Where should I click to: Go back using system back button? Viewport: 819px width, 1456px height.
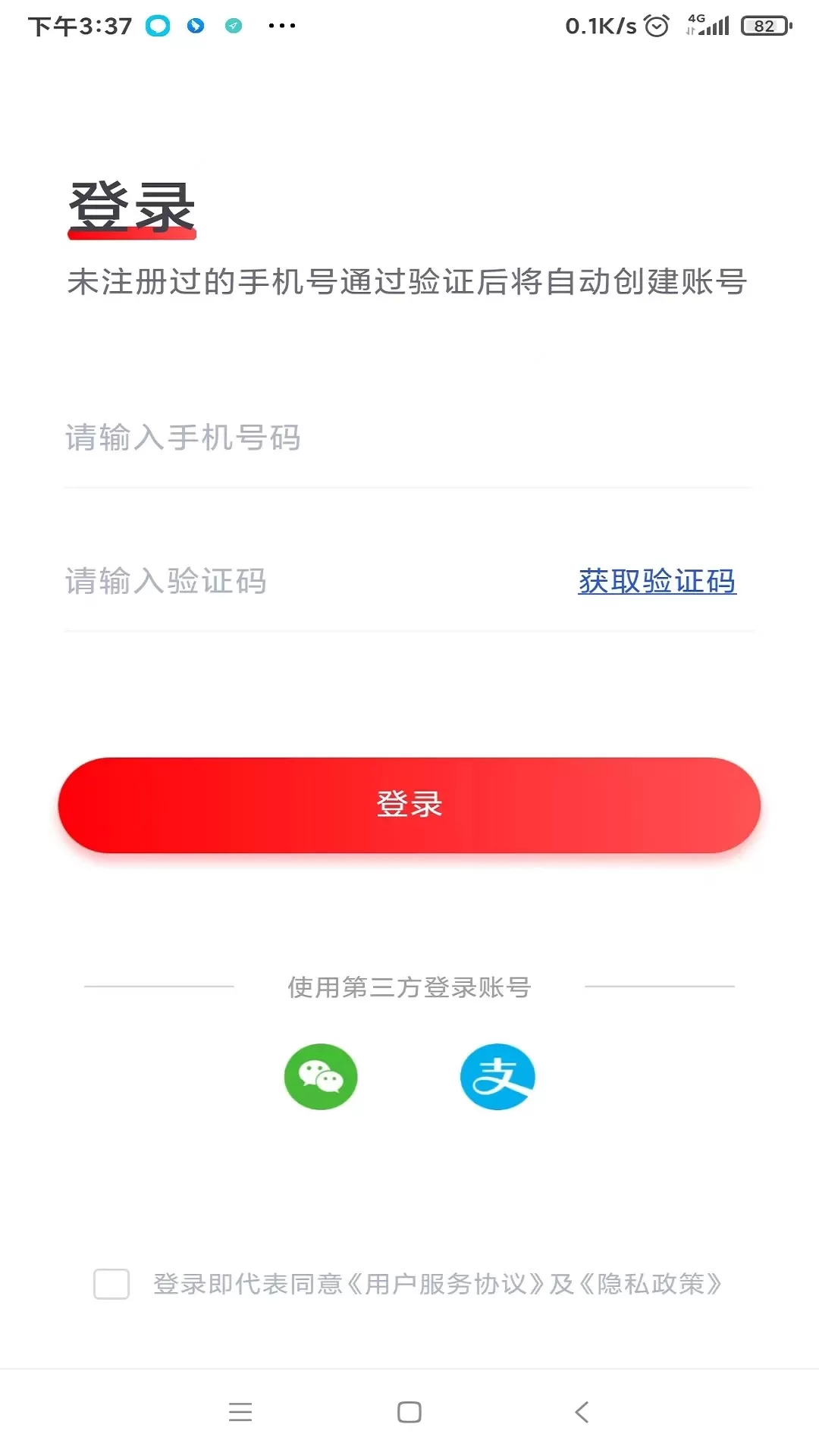click(x=582, y=1412)
